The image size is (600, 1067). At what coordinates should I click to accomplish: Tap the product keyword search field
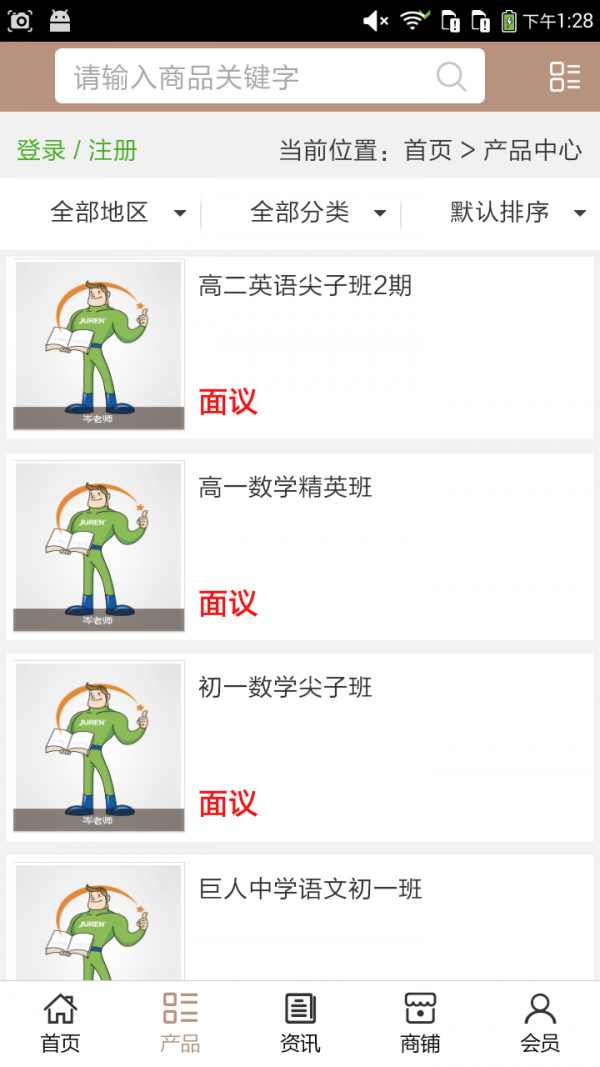click(250, 77)
